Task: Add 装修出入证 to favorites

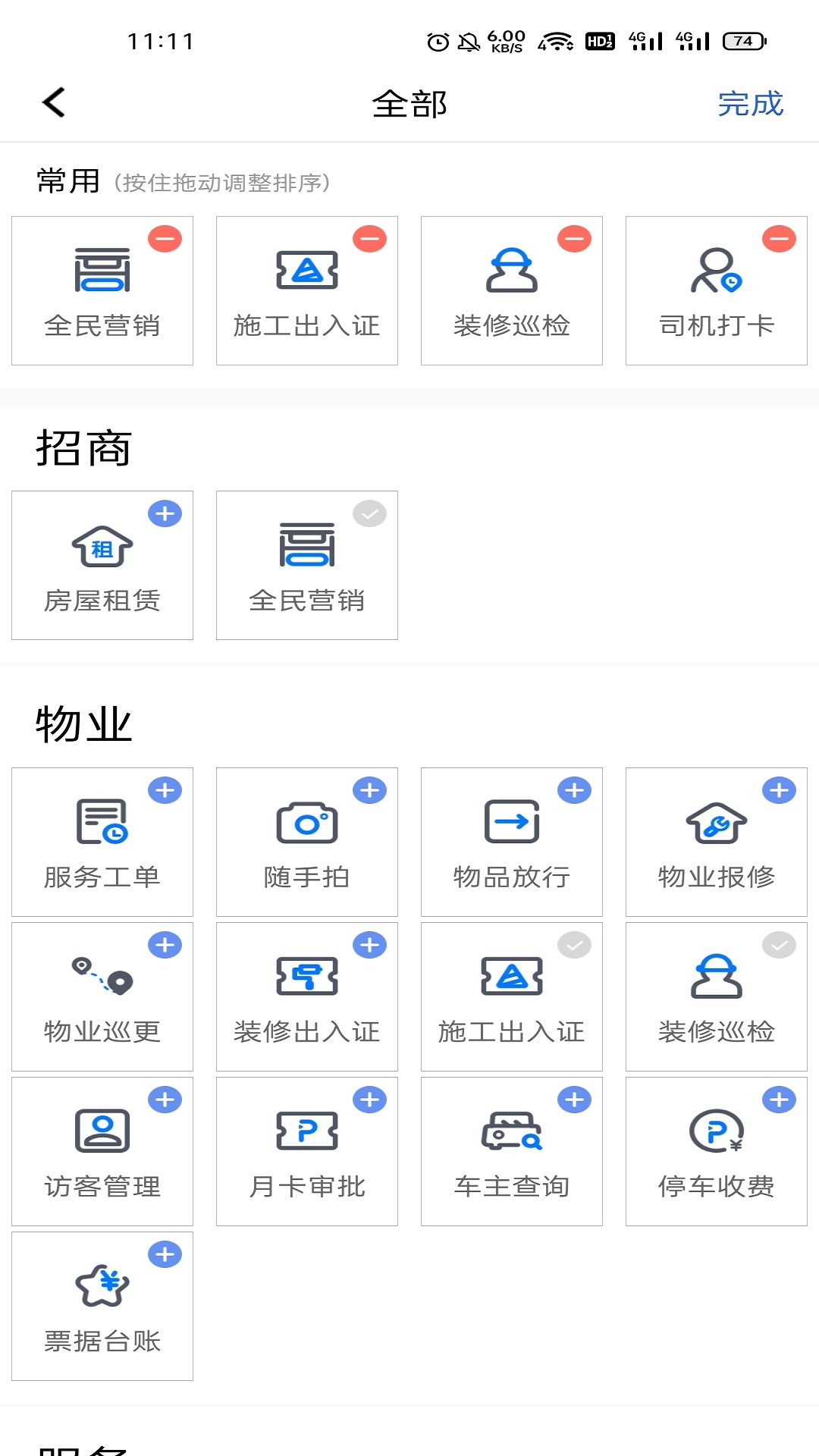Action: click(369, 945)
